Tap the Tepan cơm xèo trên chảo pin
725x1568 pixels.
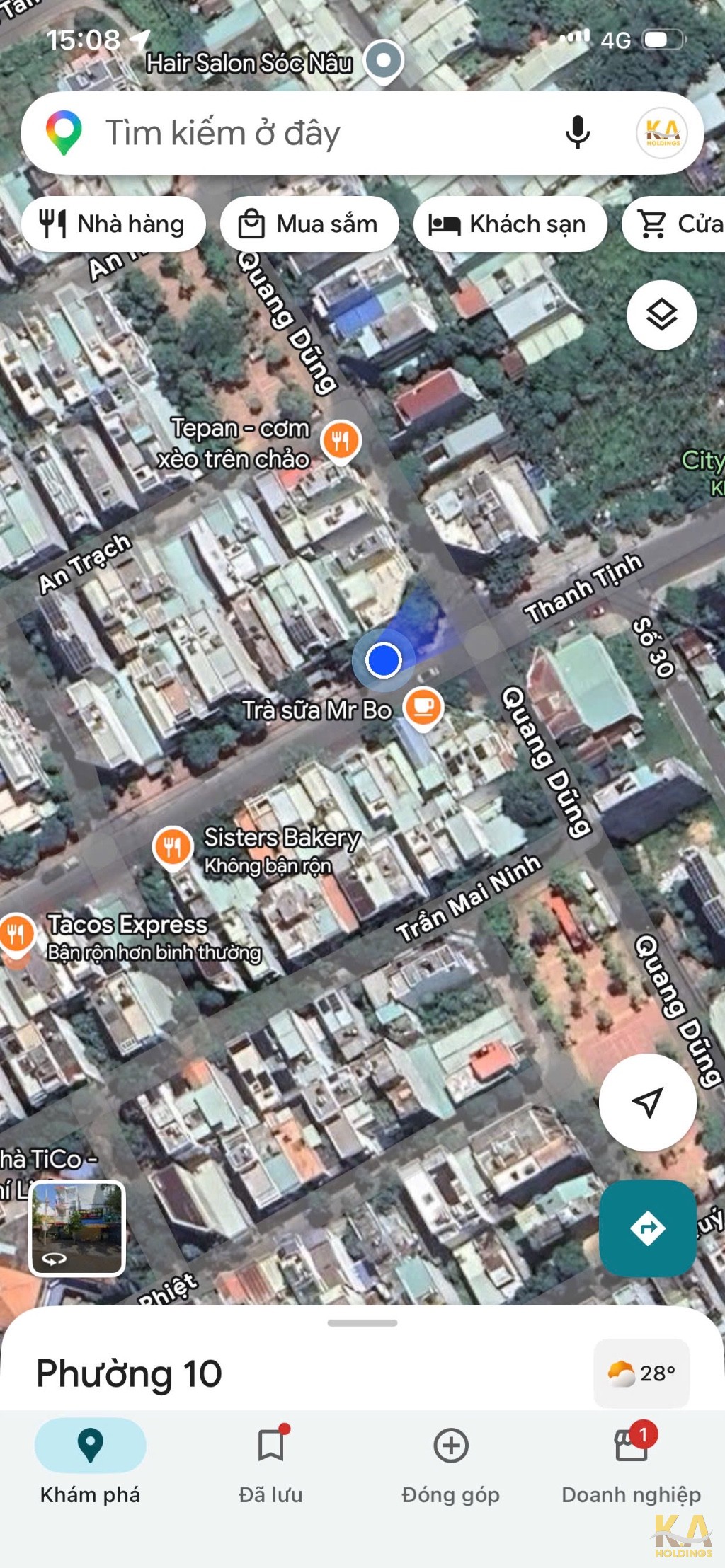(x=341, y=441)
